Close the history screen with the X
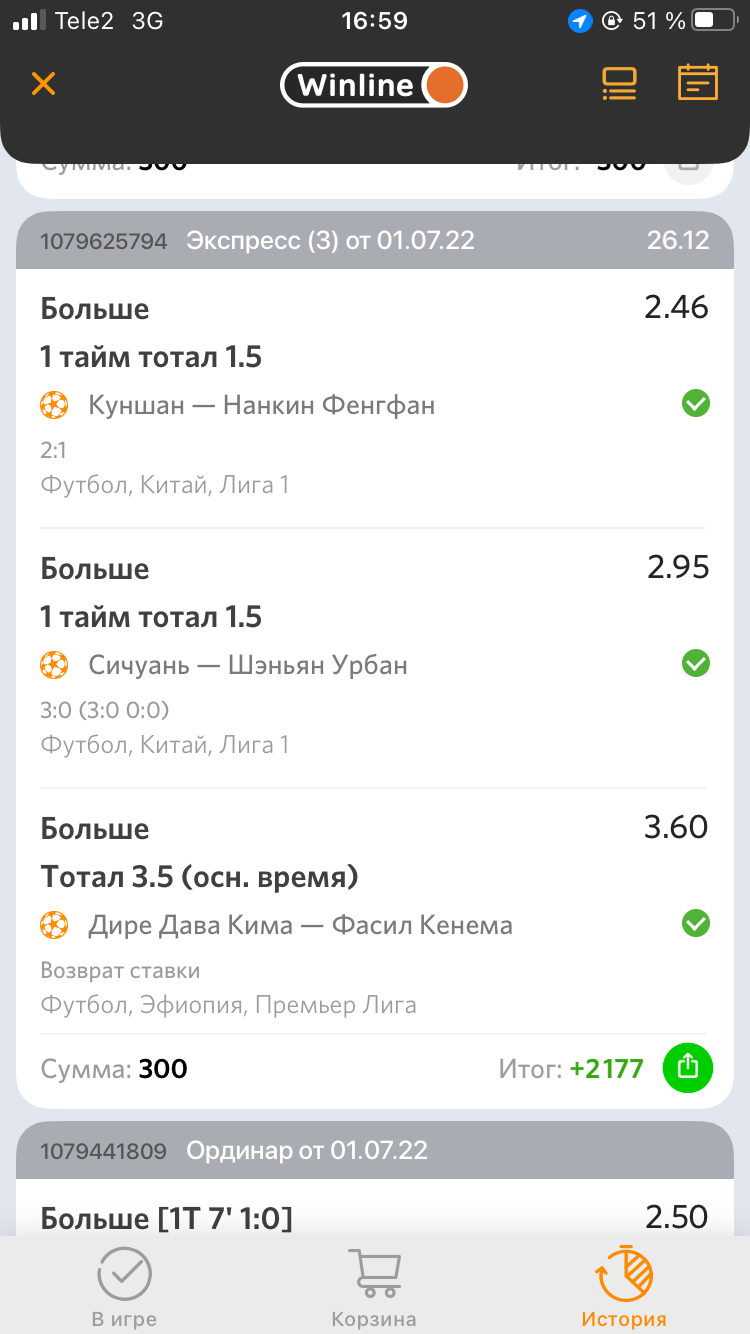Viewport: 750px width, 1334px height. click(x=43, y=83)
